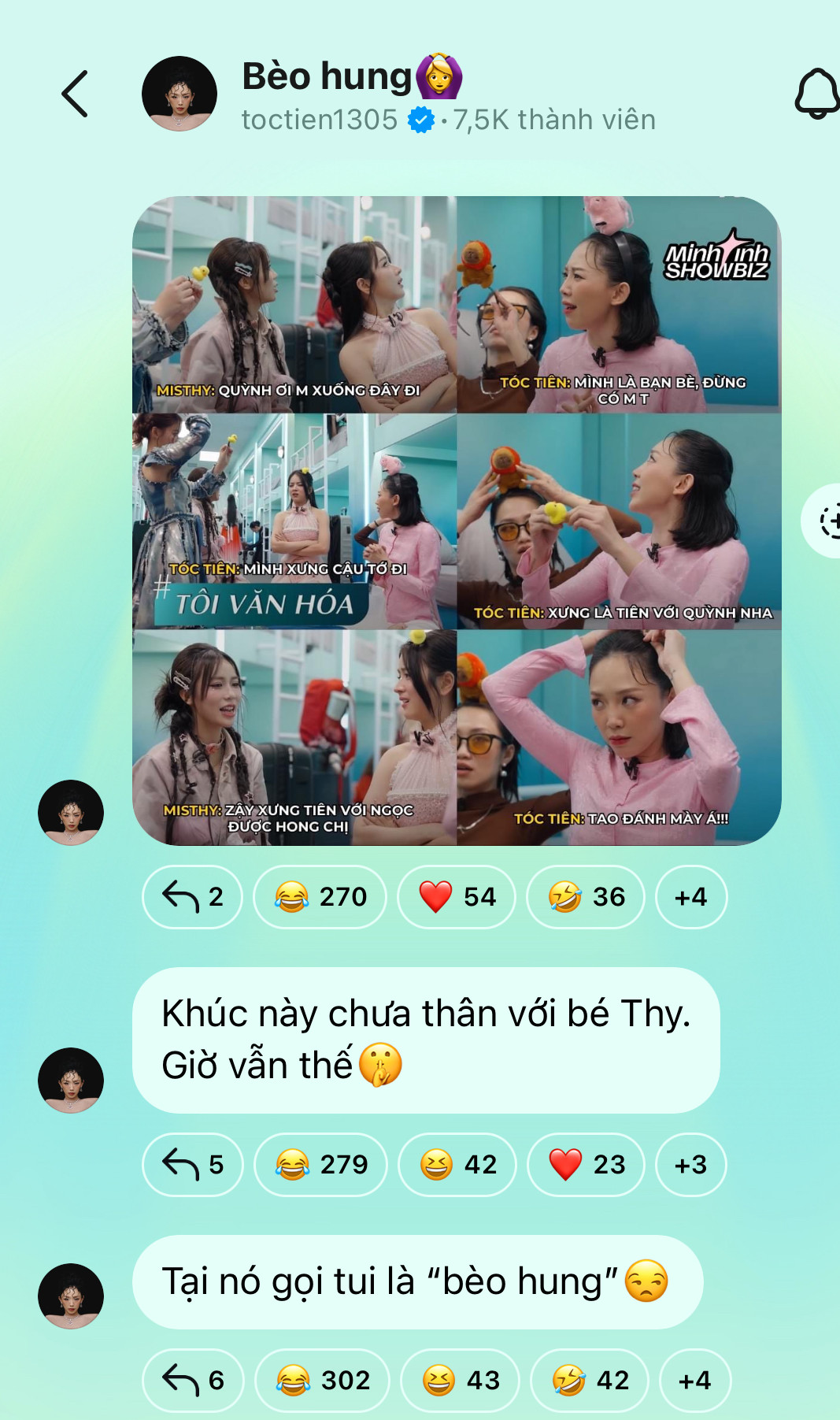The image size is (840, 1420).
Task: Expand the +4 reactions on the last message
Action: point(695,1381)
